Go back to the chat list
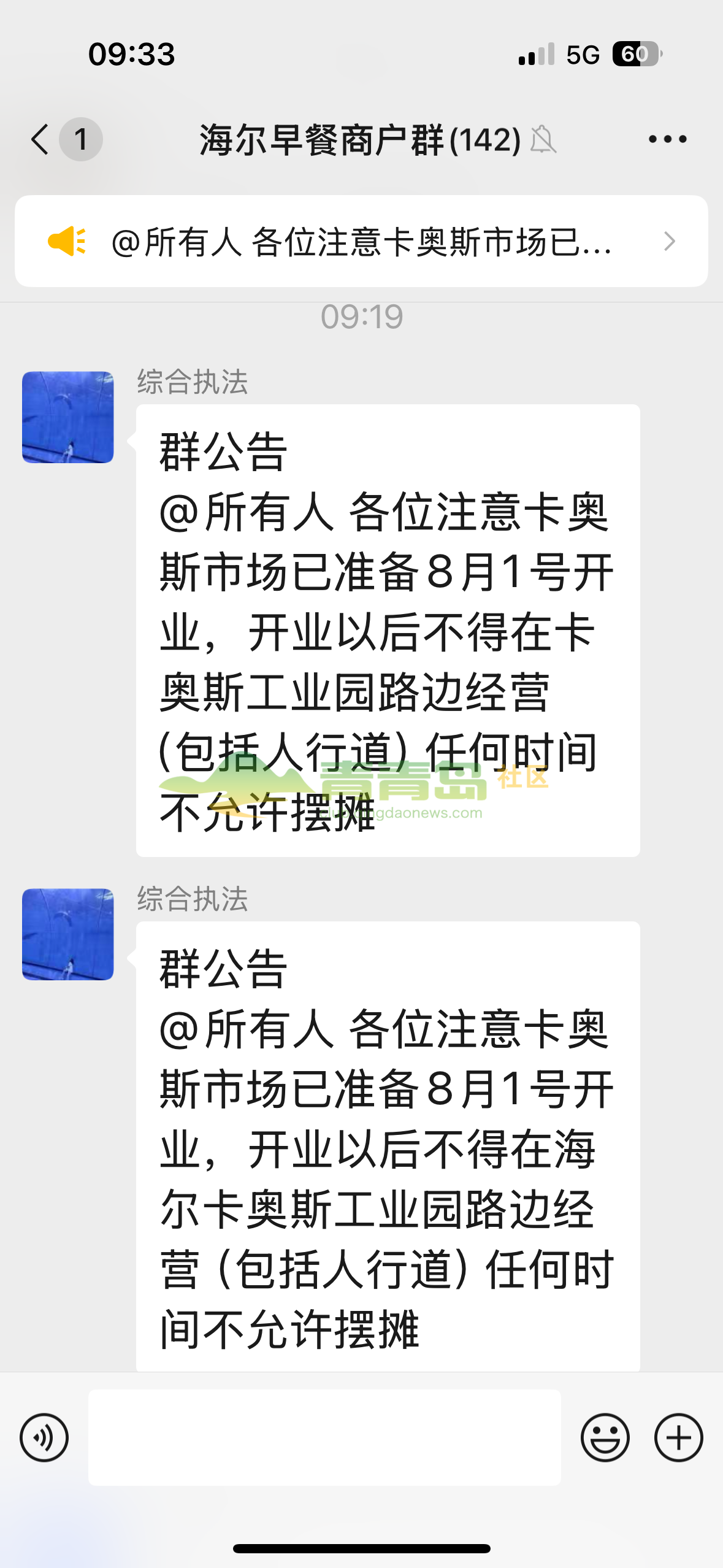Screen dimensions: 723x1568 41,139
